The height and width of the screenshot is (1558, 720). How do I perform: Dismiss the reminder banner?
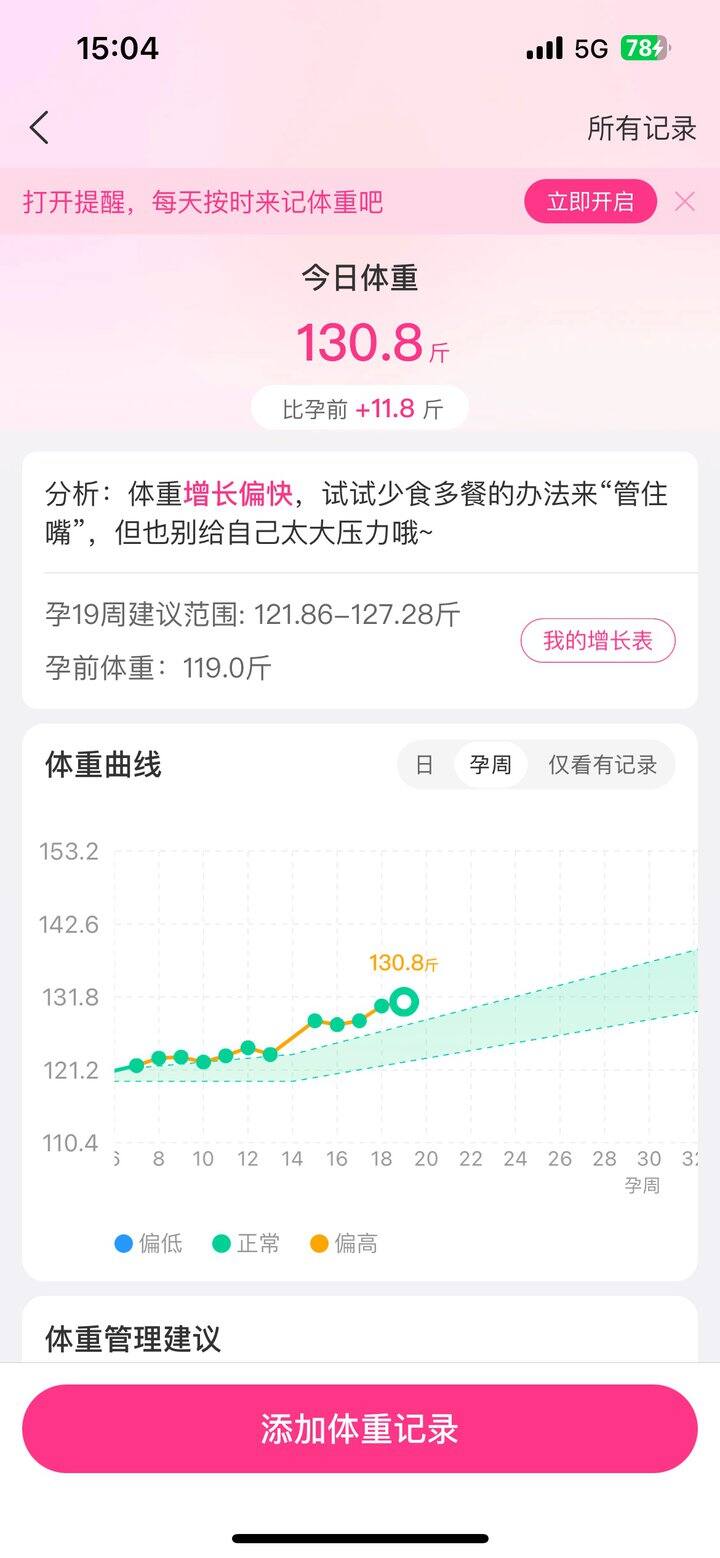point(685,201)
